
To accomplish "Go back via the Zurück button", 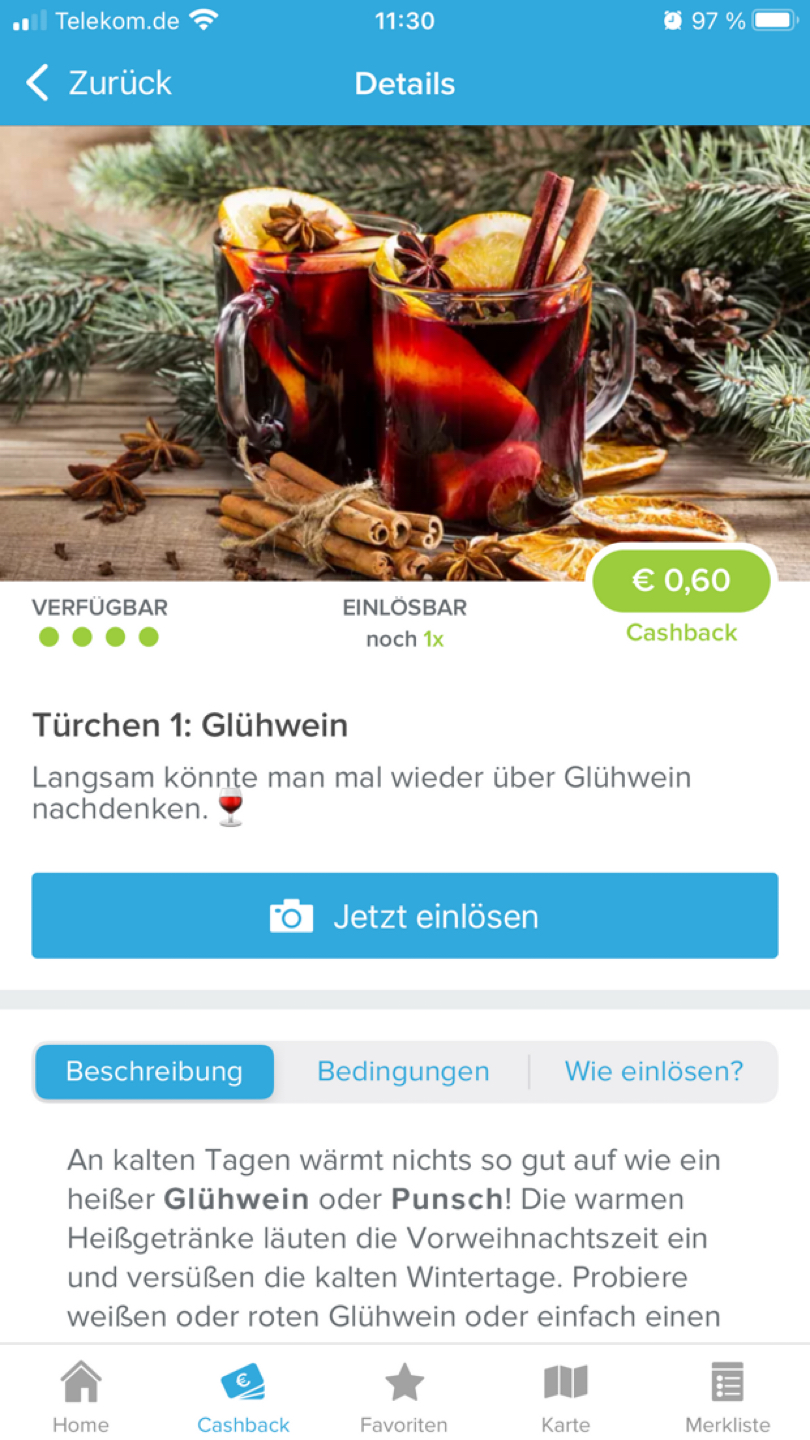I will coord(98,83).
